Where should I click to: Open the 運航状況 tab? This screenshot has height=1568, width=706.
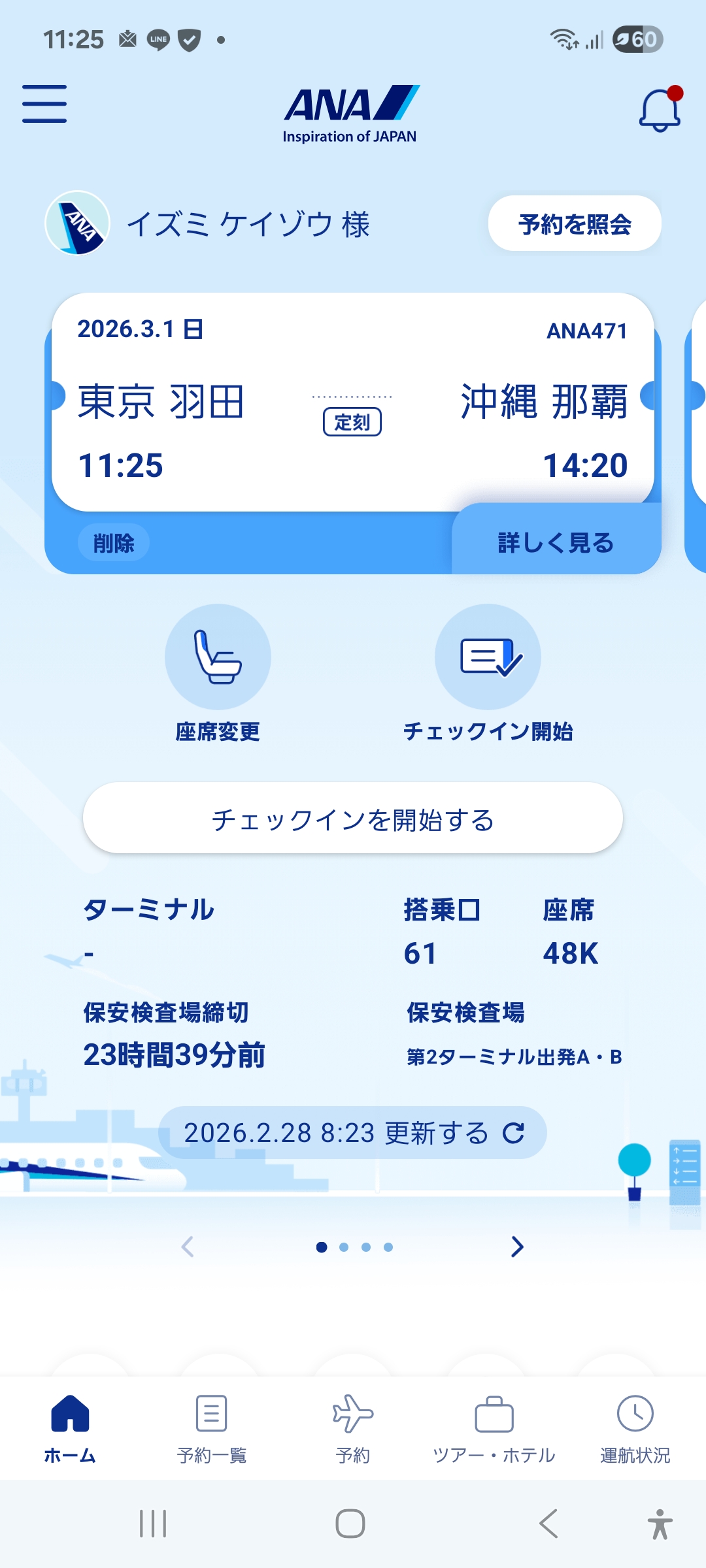pos(635,1428)
